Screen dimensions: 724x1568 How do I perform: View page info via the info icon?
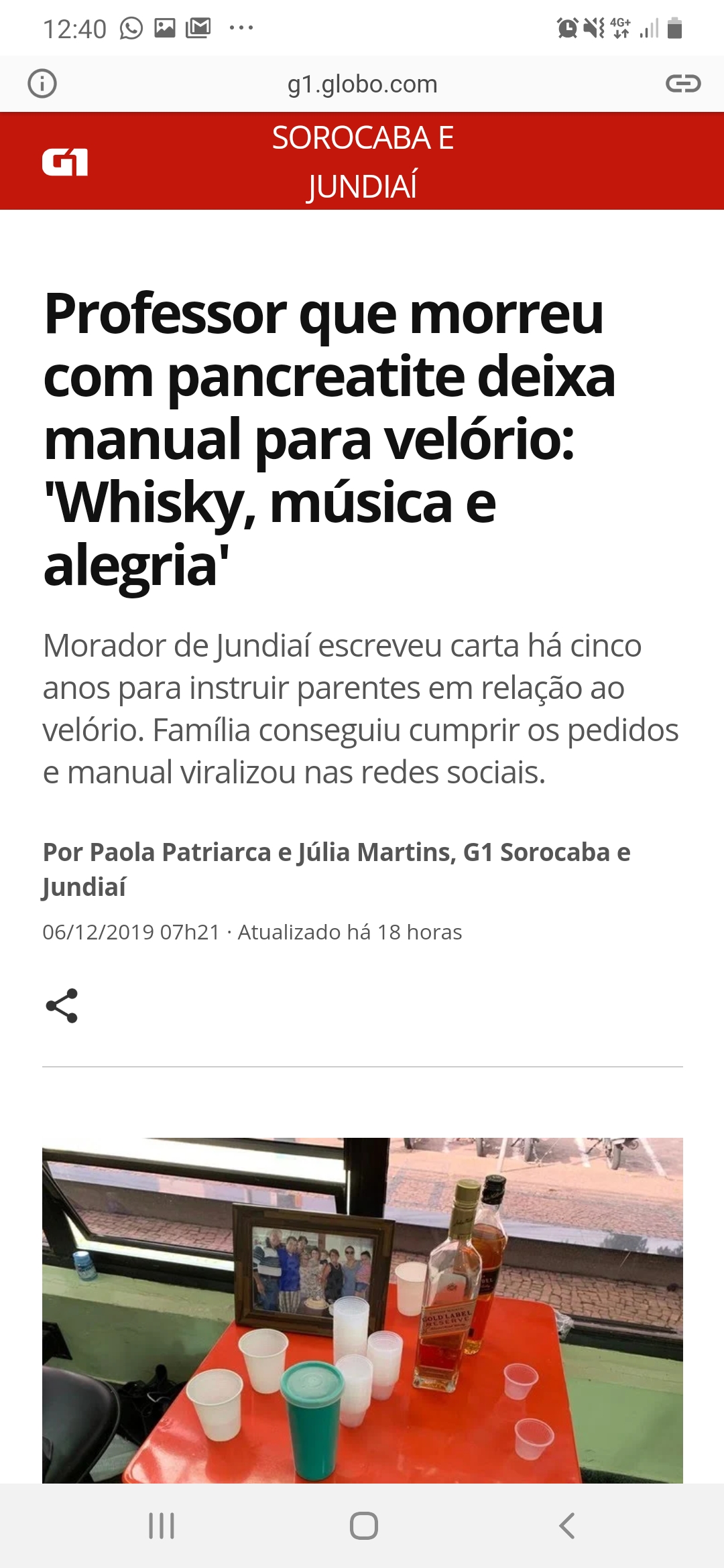coord(42,84)
